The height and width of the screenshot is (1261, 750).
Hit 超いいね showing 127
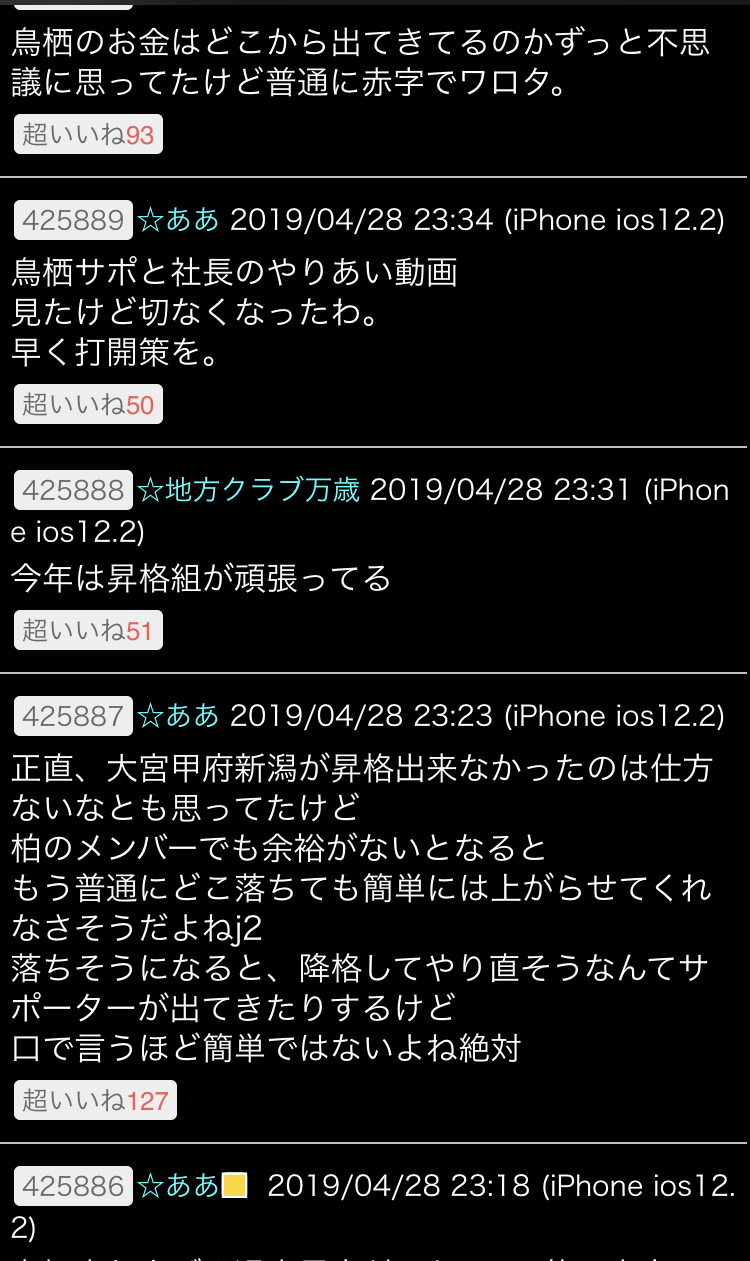pos(95,1100)
